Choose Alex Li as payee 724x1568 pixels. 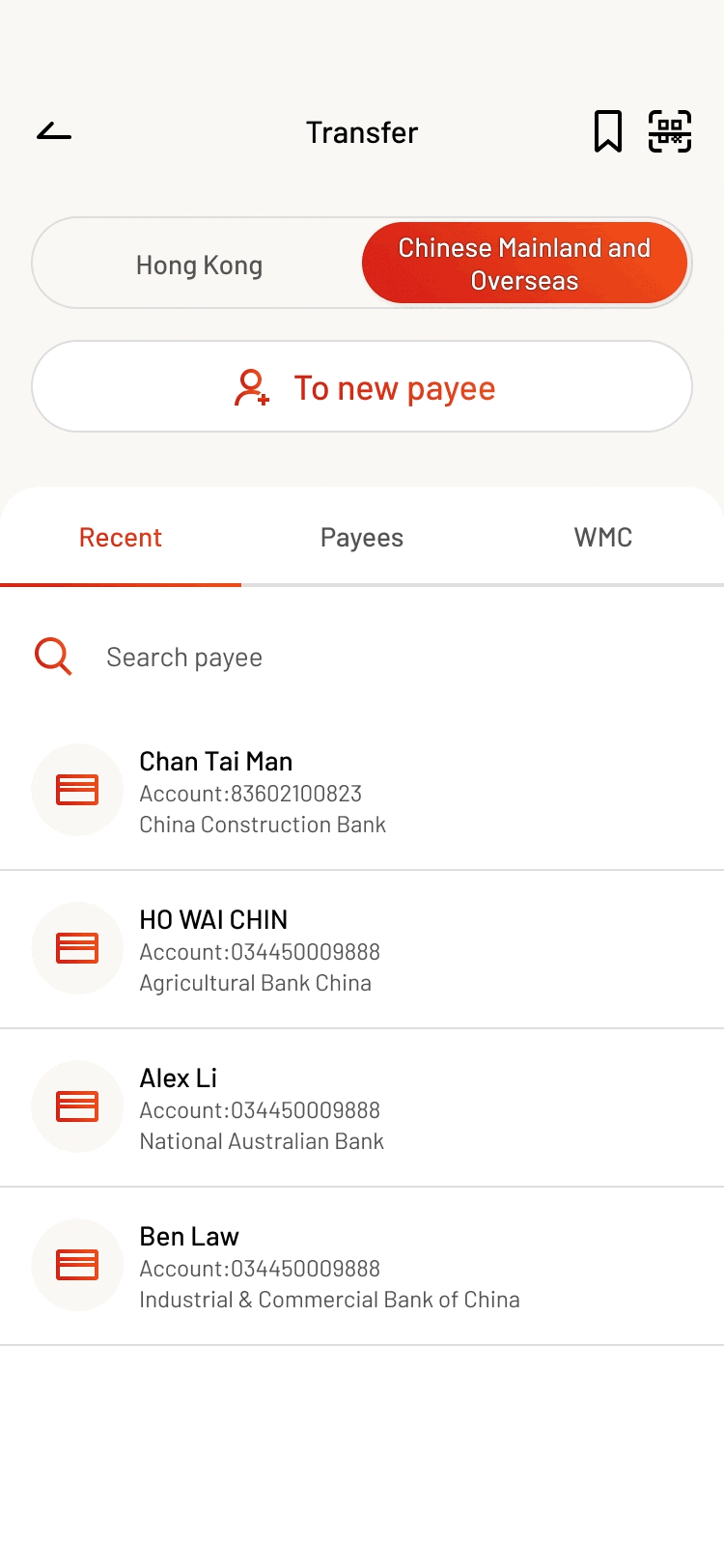point(362,1107)
